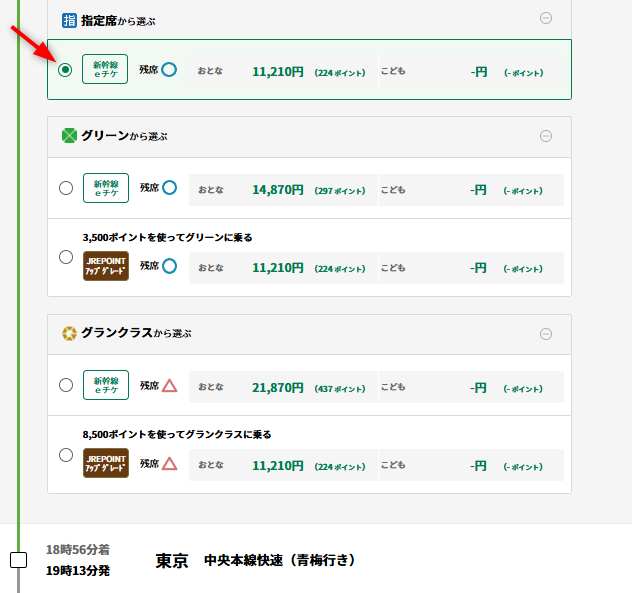632x593 pixels.
Task: Select 3,500ポイント upgrade to グリーン
Action: pyautogui.click(x=66, y=257)
